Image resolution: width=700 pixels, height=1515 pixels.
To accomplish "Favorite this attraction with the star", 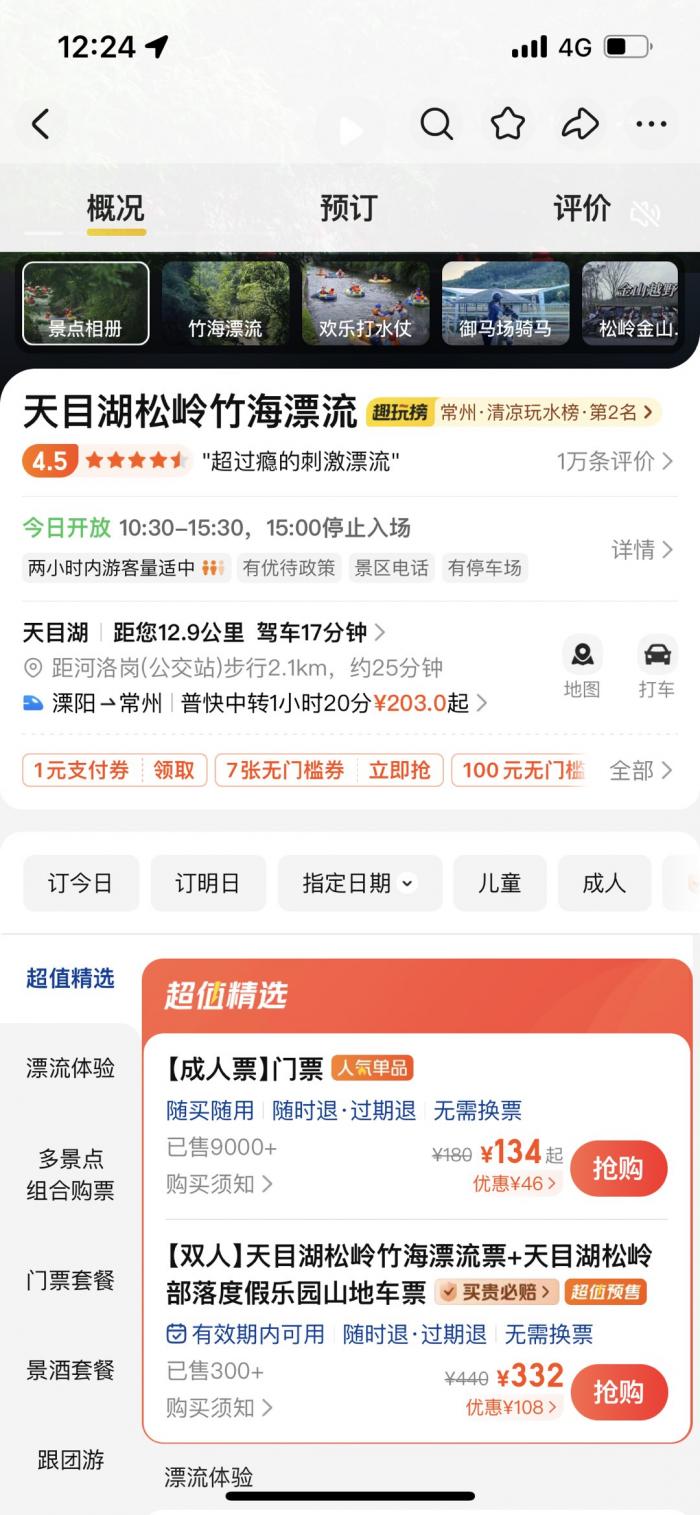I will [508, 125].
